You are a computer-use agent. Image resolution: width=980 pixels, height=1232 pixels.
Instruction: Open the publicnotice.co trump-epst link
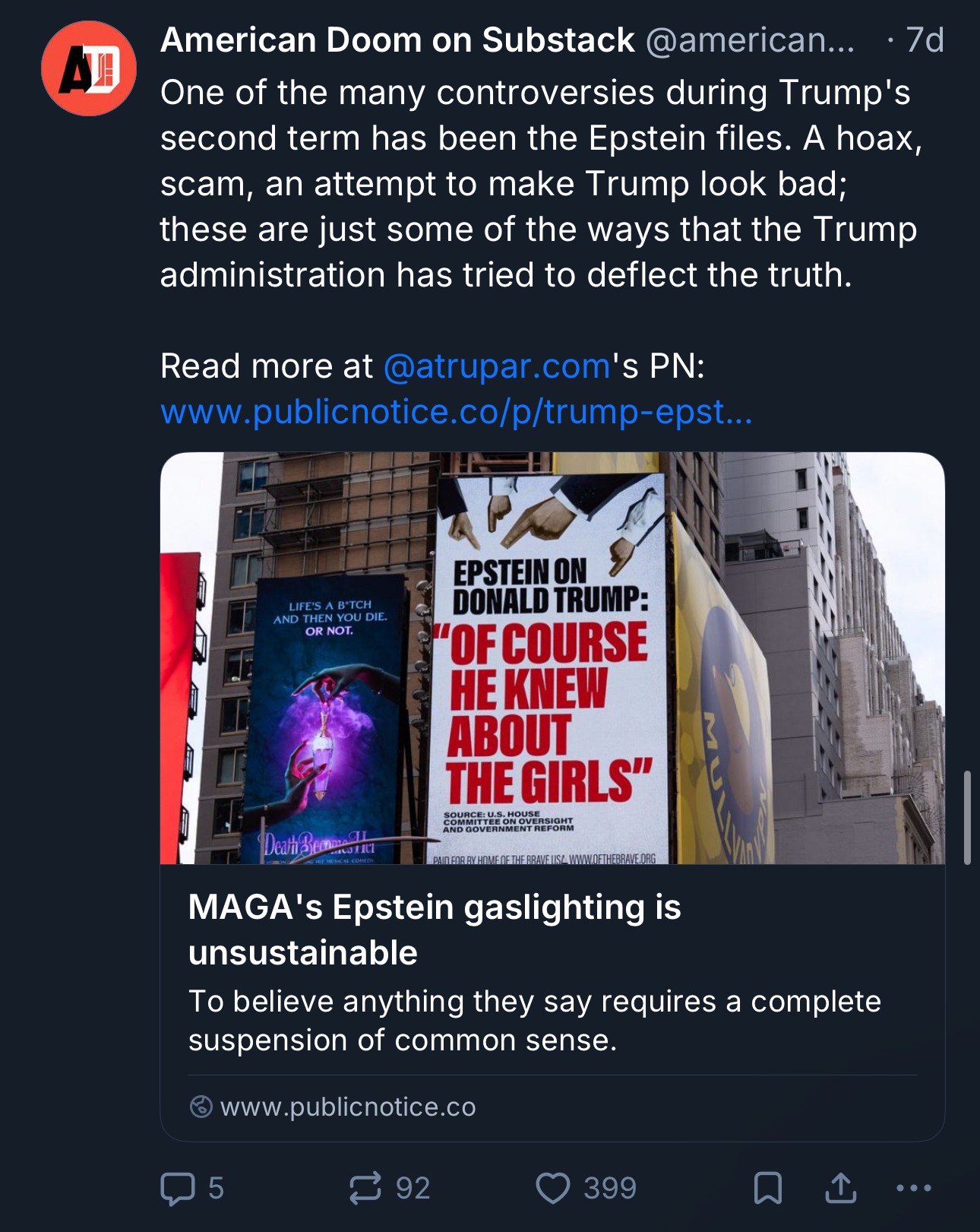(456, 412)
